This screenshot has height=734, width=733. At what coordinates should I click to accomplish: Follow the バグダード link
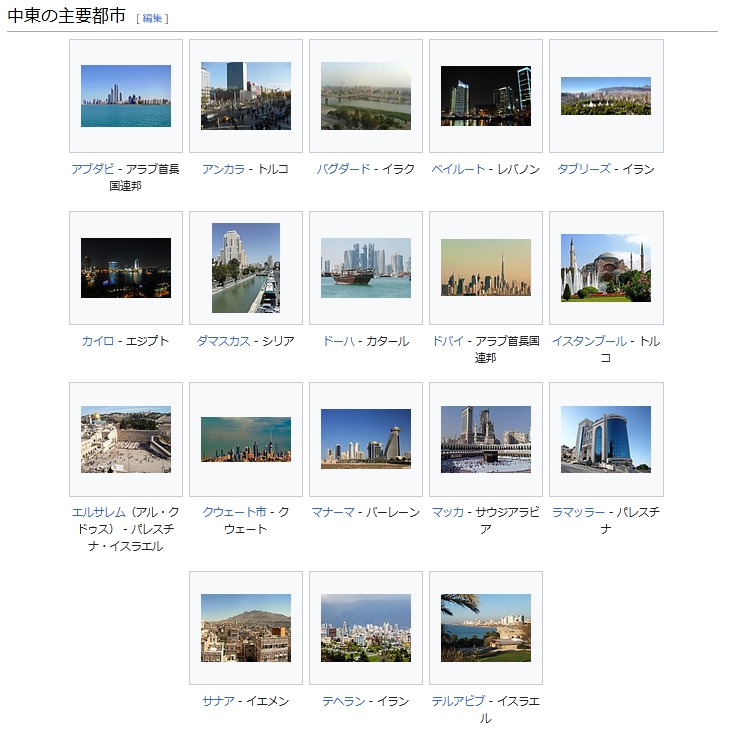343,169
